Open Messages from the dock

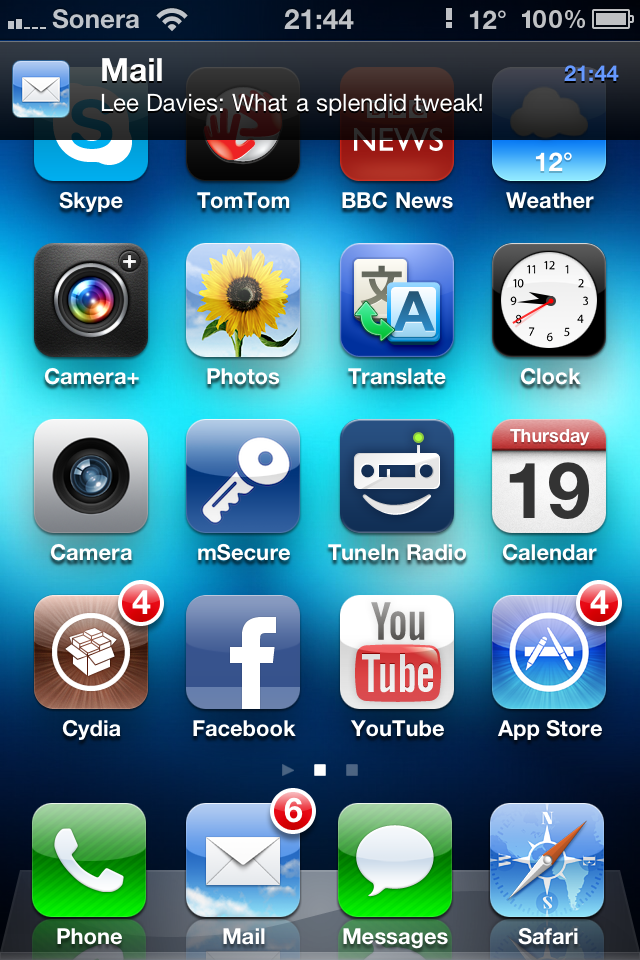[395, 861]
